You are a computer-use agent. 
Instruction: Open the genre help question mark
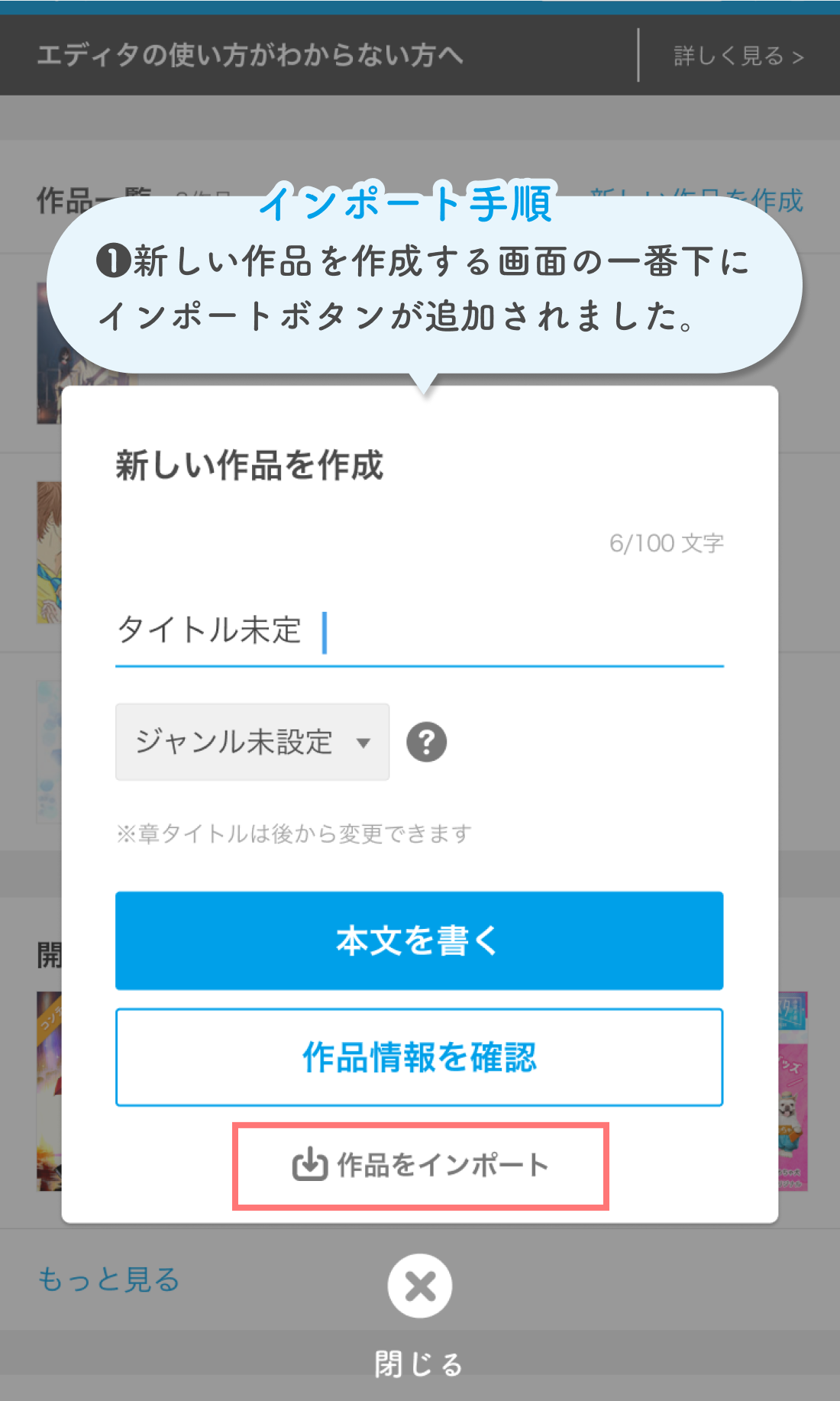426,742
